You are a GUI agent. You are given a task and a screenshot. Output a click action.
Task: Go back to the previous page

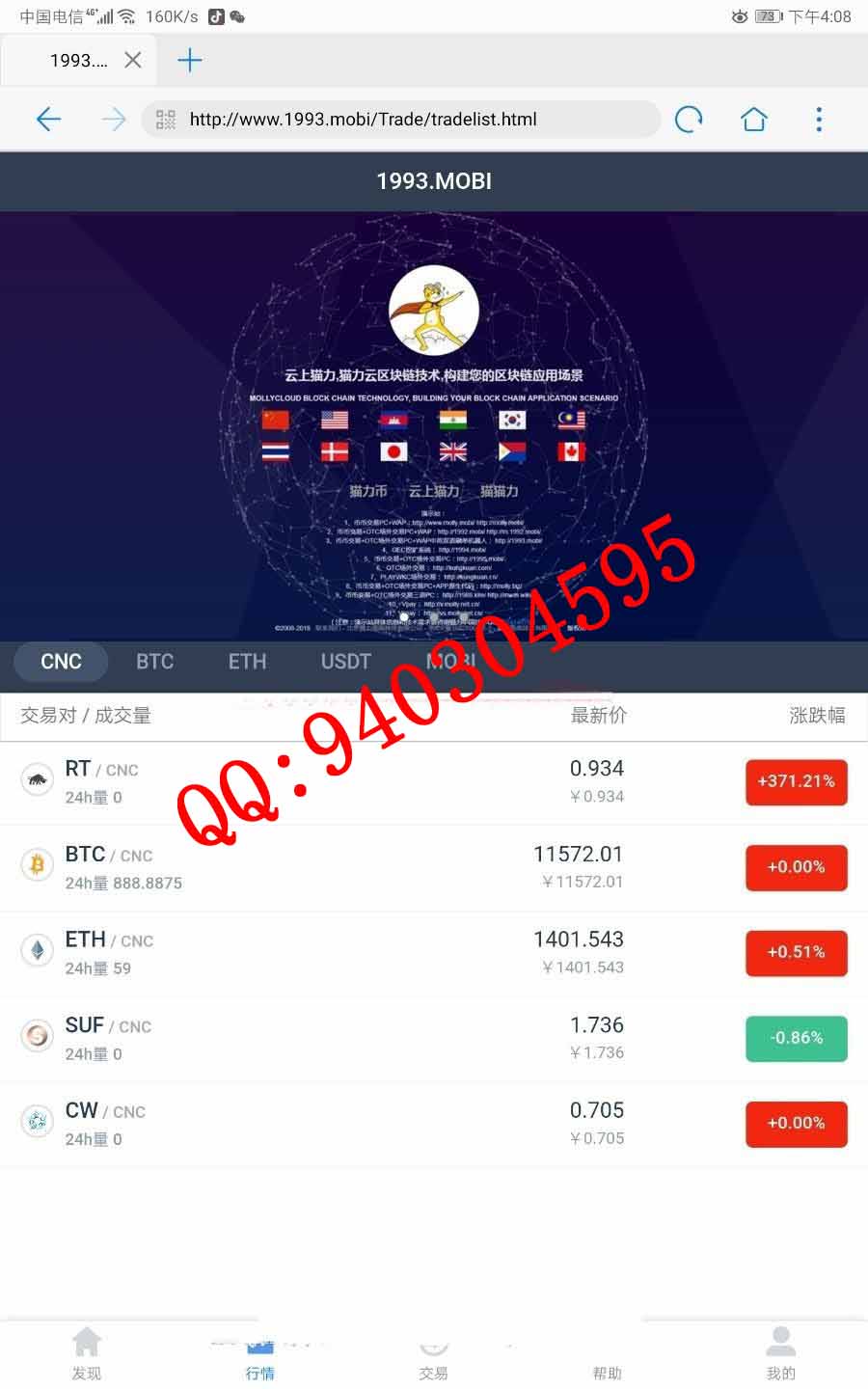tap(48, 119)
